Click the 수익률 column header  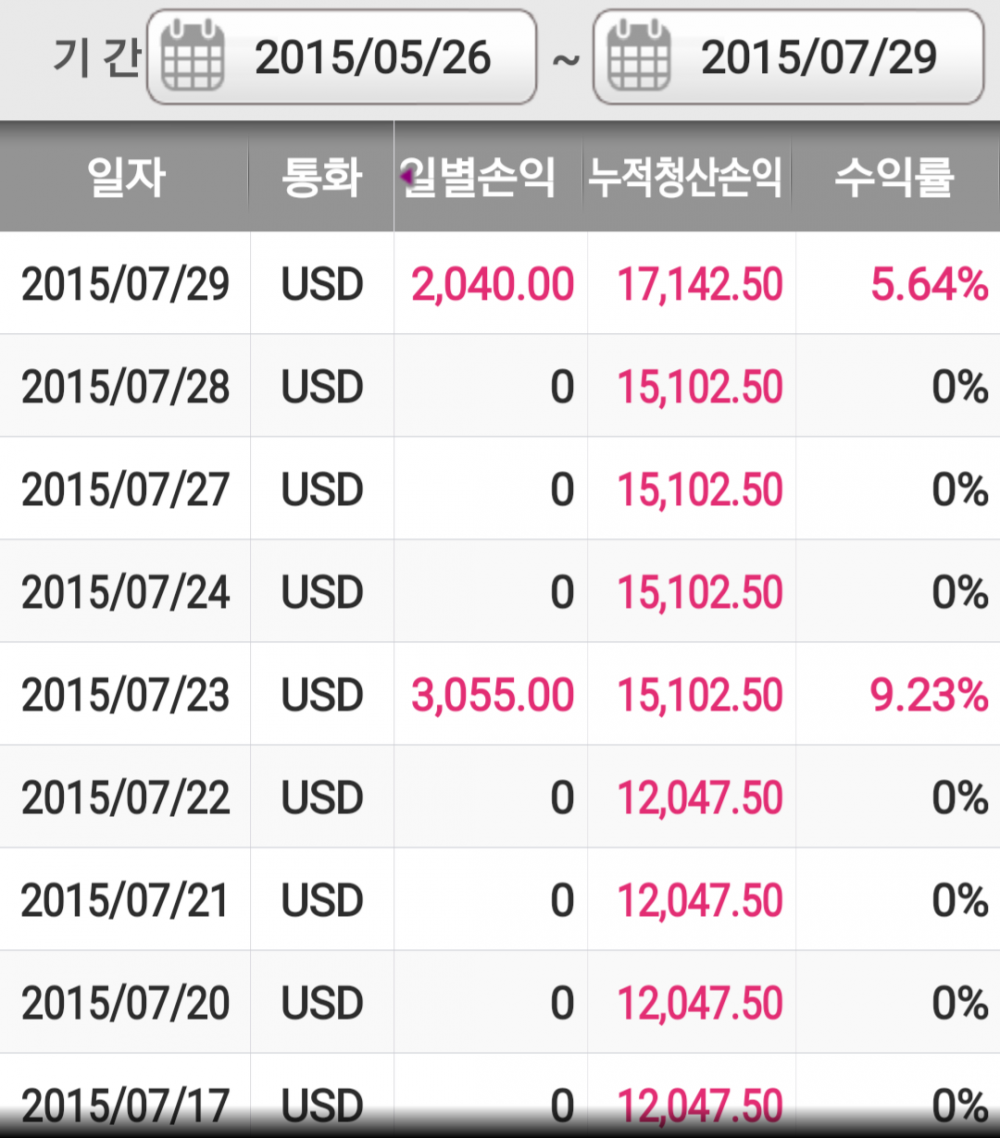[x=895, y=175]
